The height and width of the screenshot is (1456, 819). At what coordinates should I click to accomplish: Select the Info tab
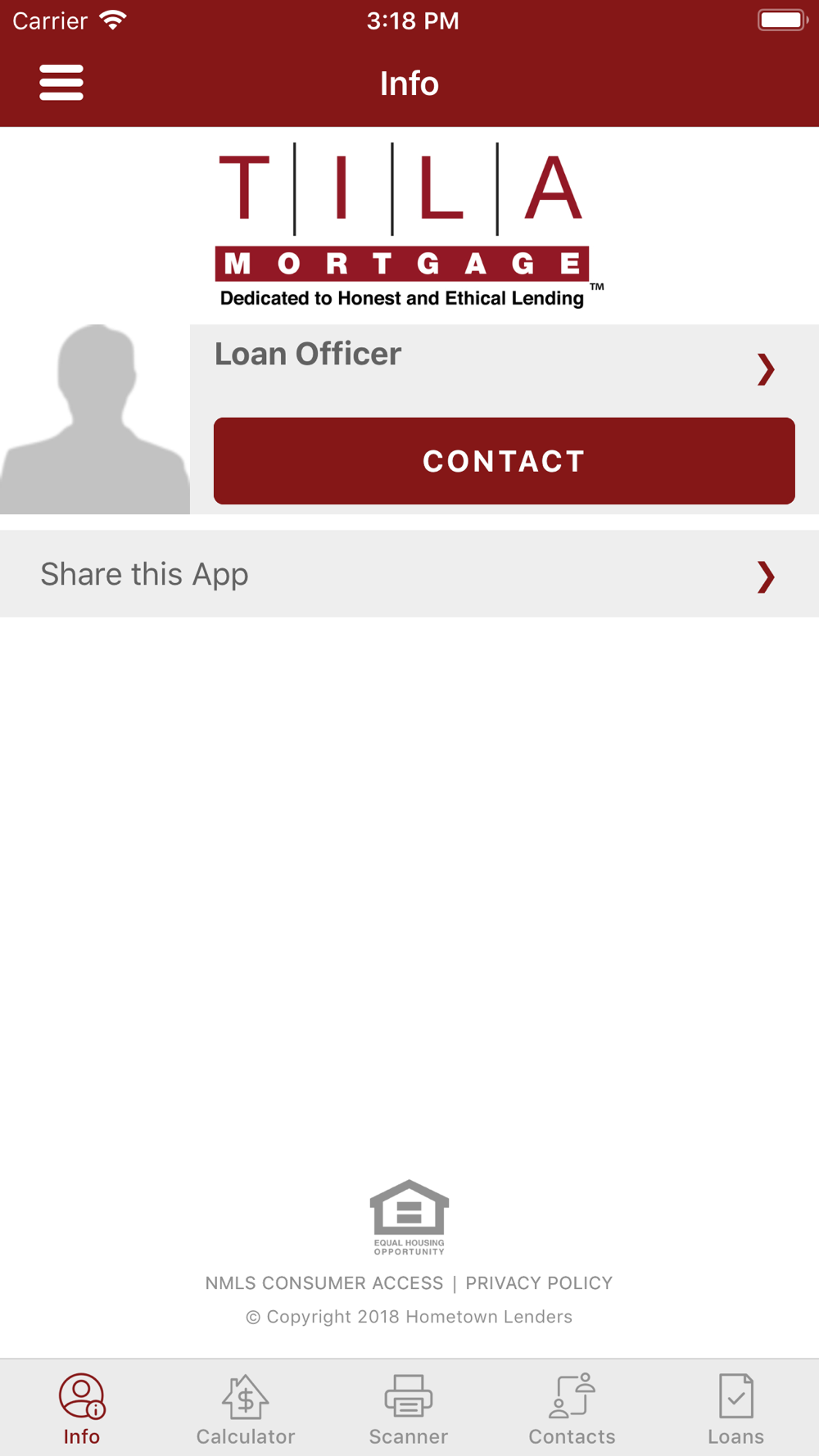point(82,1410)
